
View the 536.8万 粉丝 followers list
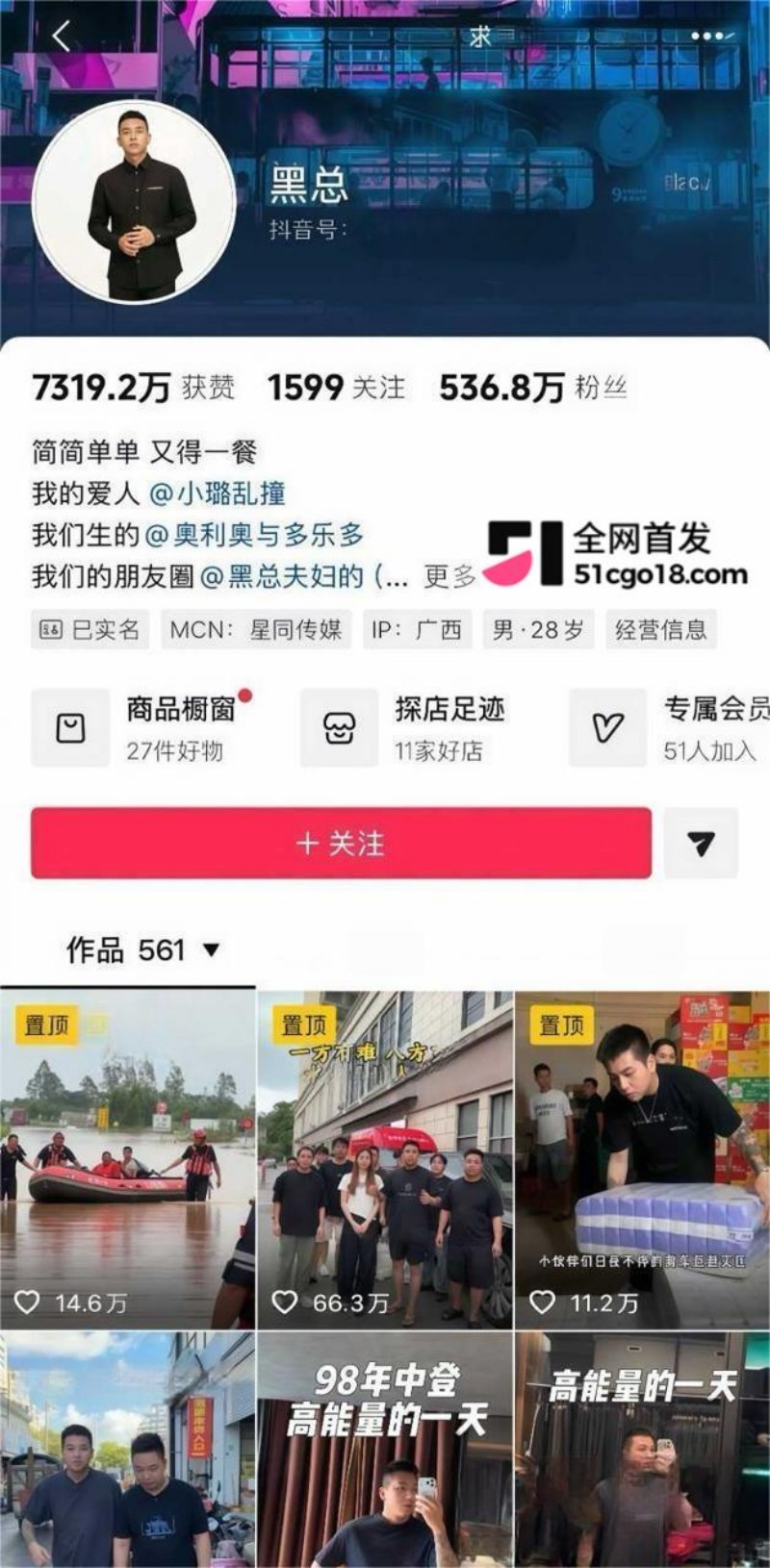(x=533, y=388)
